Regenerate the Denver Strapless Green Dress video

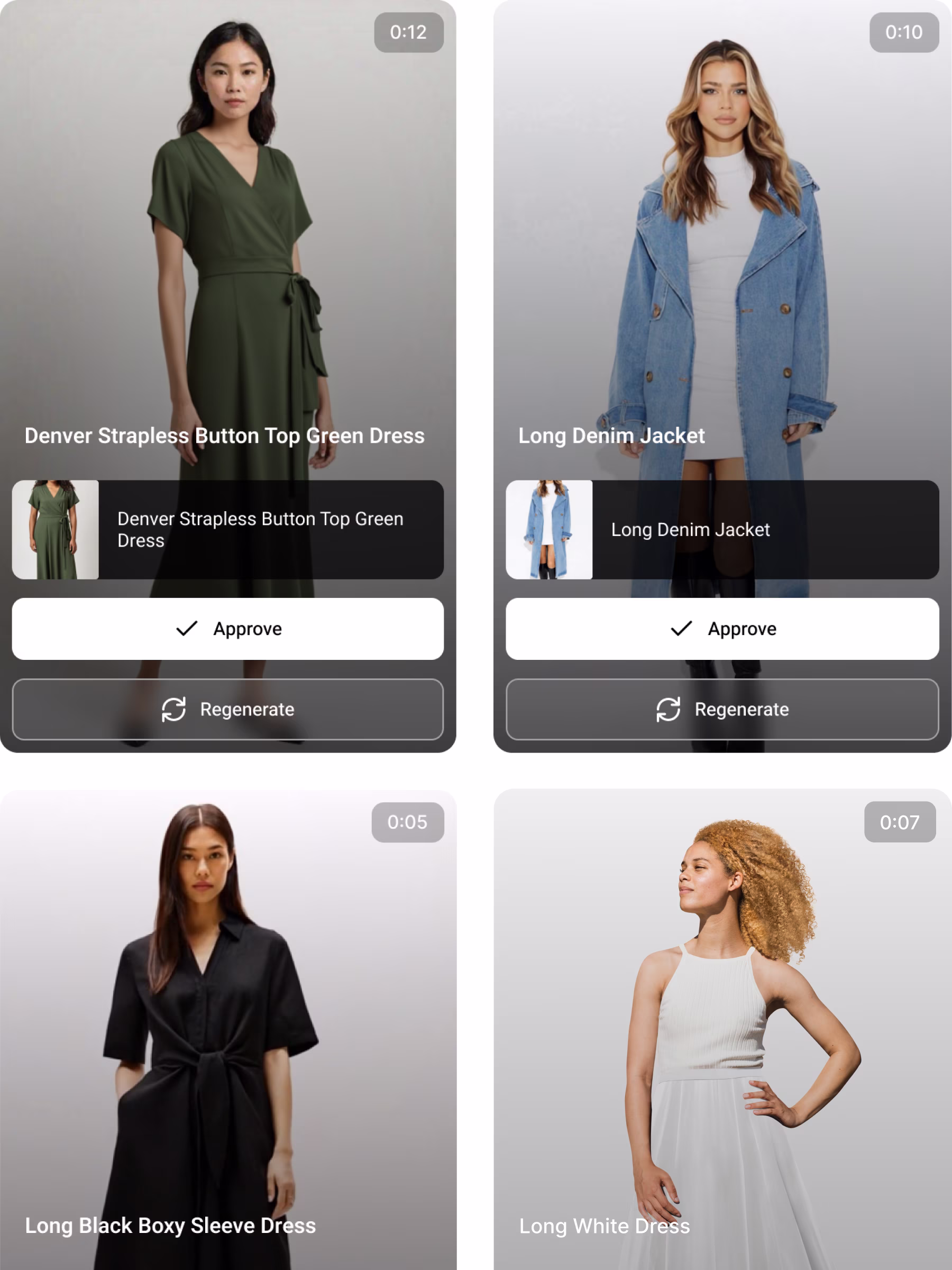(228, 710)
